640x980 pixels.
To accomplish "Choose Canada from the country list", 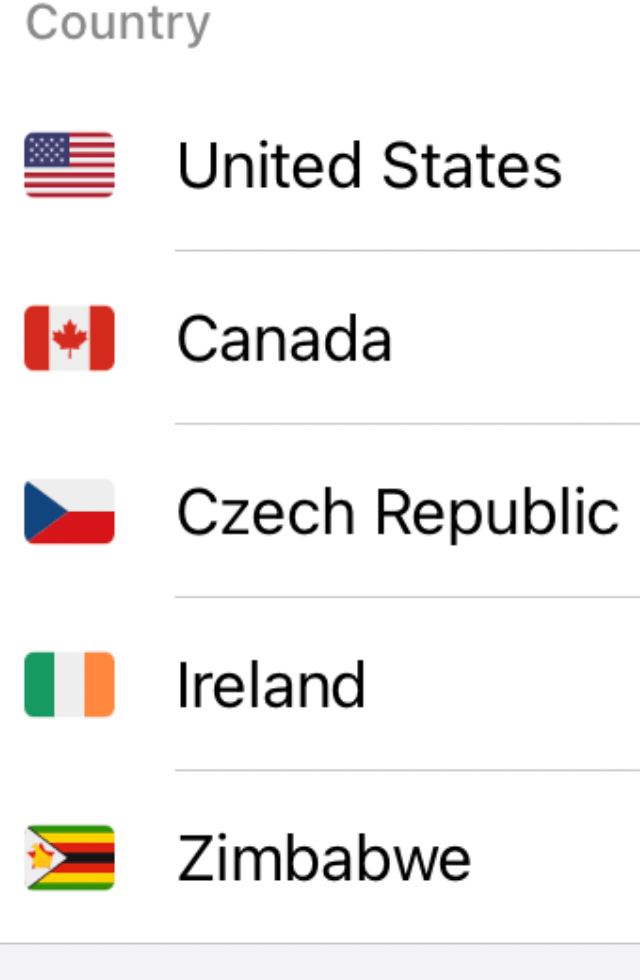I will click(x=285, y=338).
